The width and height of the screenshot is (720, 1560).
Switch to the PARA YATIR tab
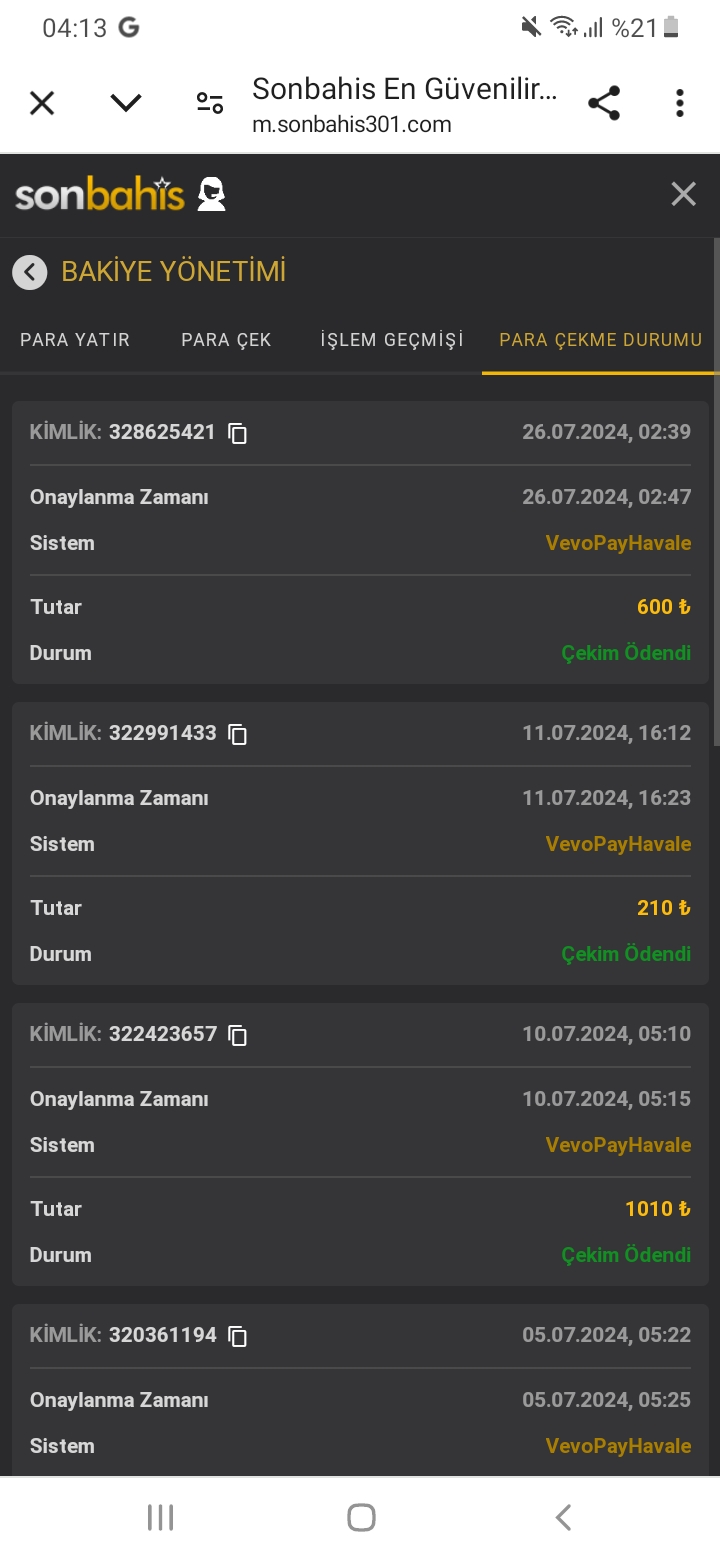click(75, 340)
